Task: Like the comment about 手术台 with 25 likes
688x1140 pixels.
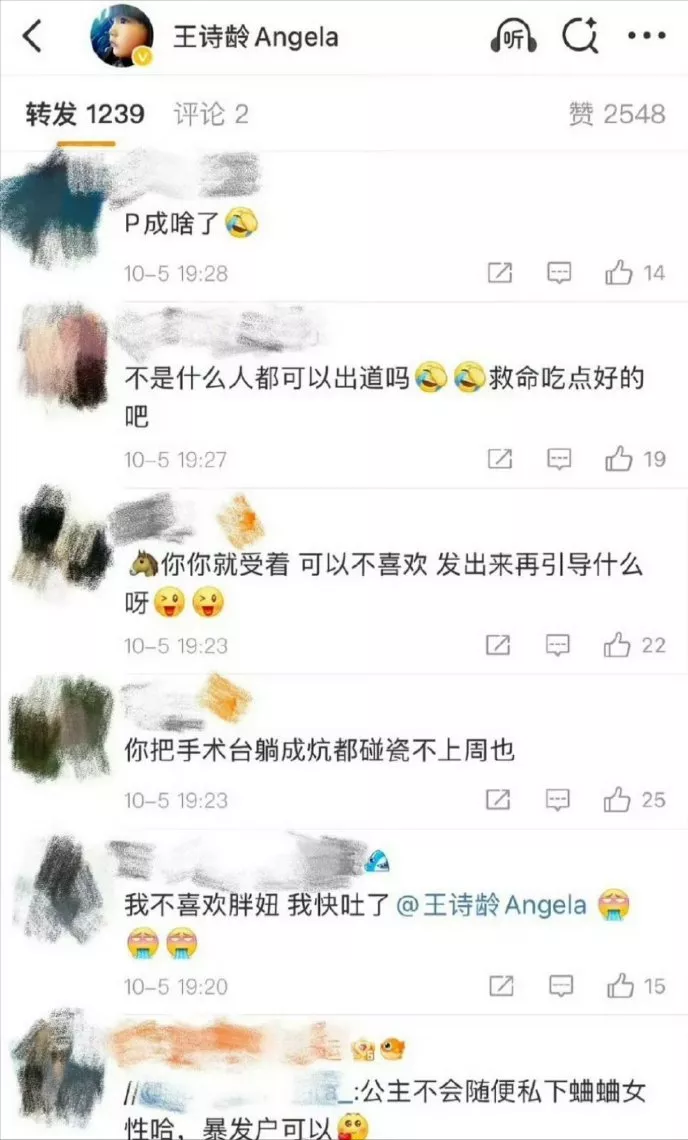Action: (x=619, y=800)
